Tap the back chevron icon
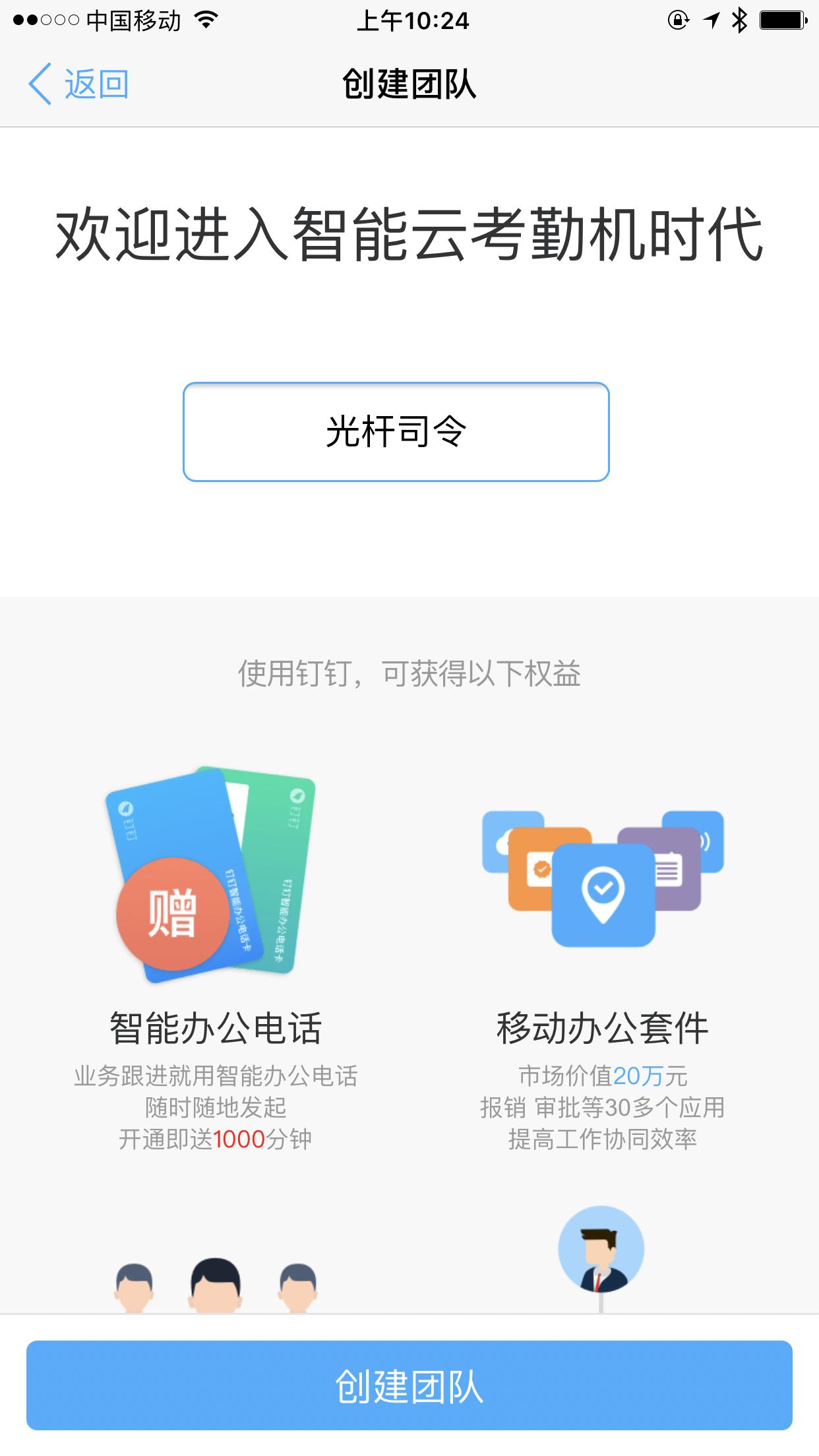This screenshot has width=819, height=1456. (x=42, y=82)
